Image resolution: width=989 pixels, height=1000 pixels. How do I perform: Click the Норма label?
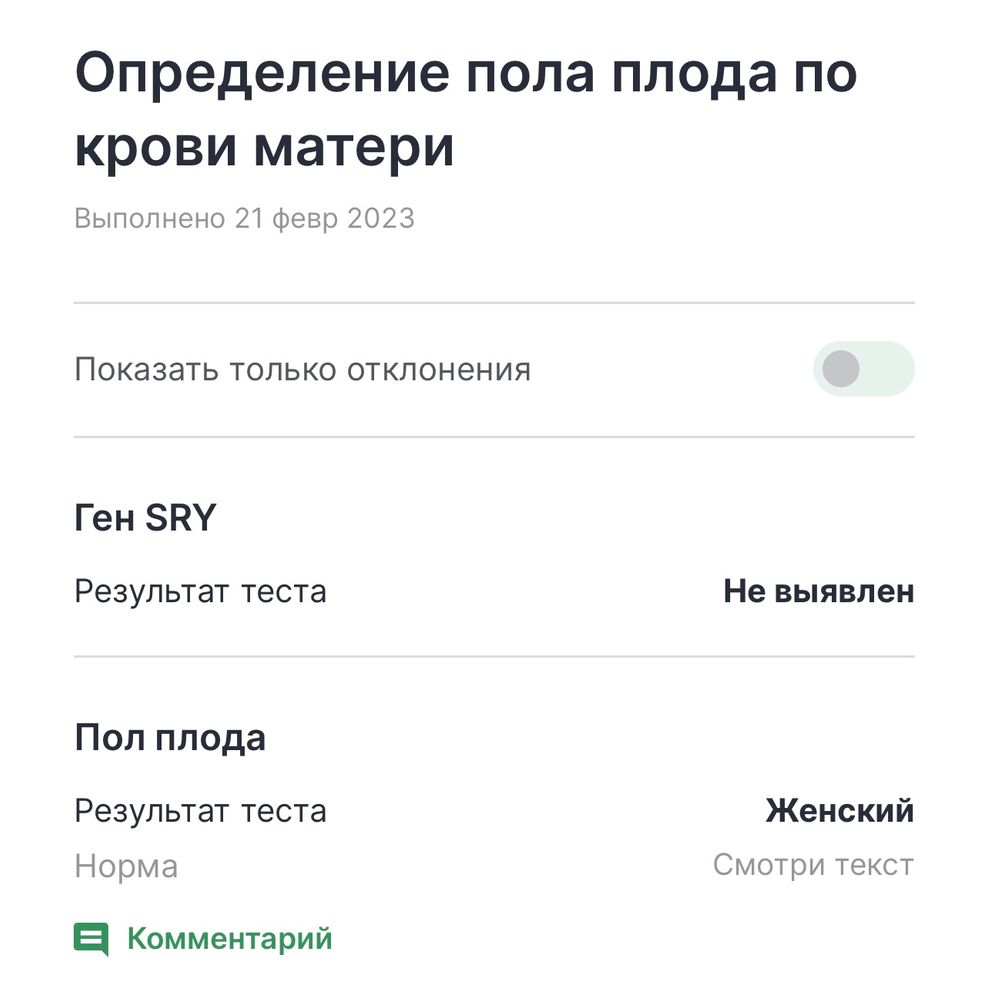126,864
